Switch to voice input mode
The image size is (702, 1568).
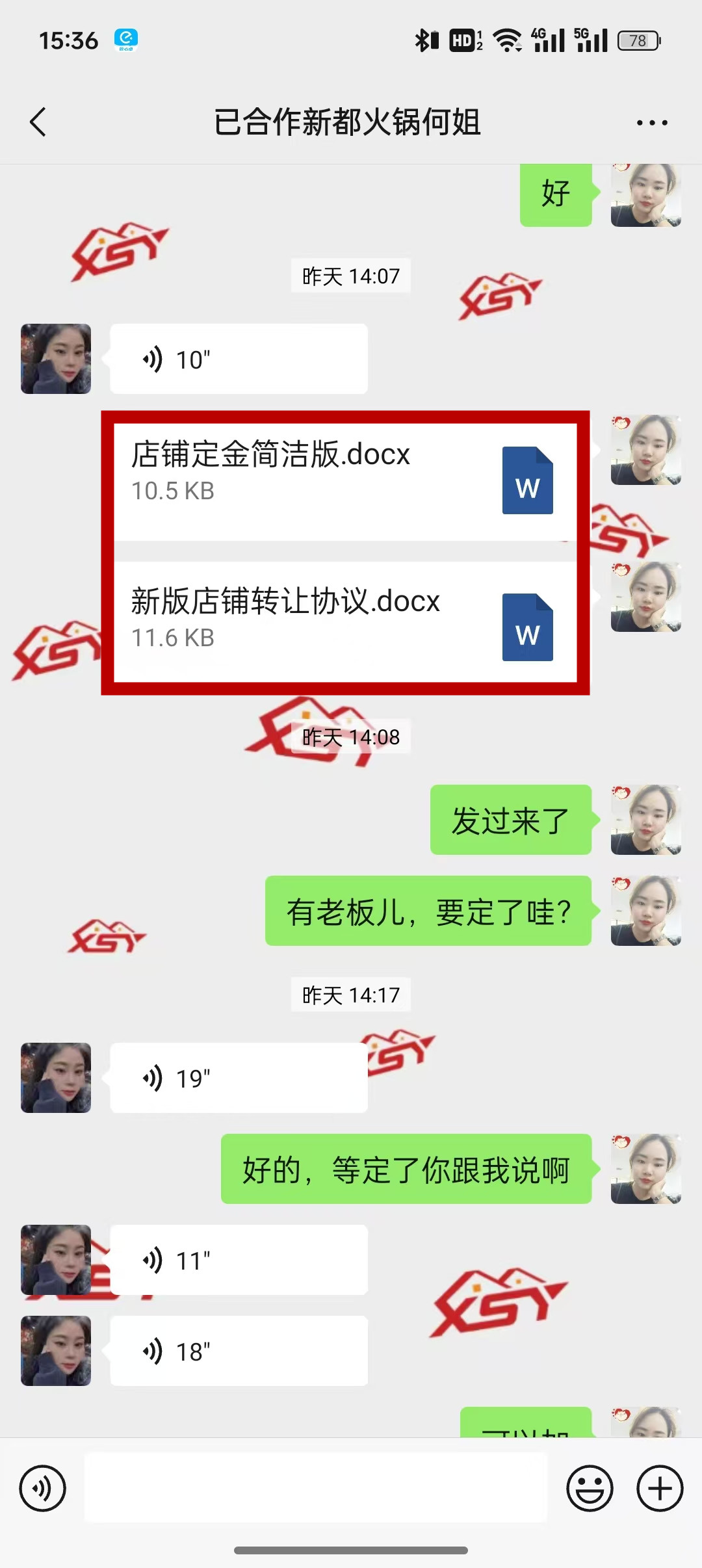[x=43, y=1488]
